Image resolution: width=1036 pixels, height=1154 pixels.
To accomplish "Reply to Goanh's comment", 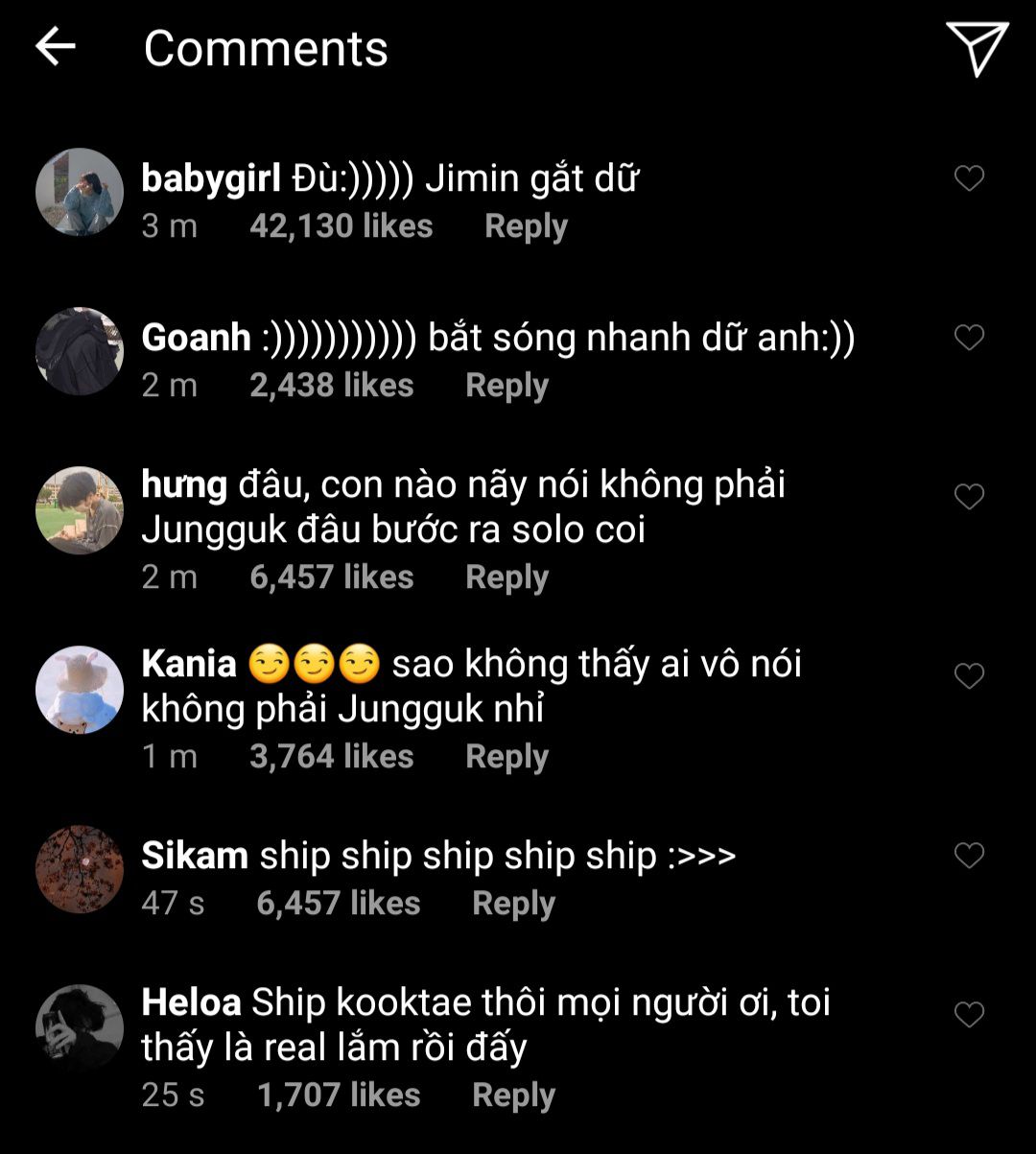I will coord(506,386).
